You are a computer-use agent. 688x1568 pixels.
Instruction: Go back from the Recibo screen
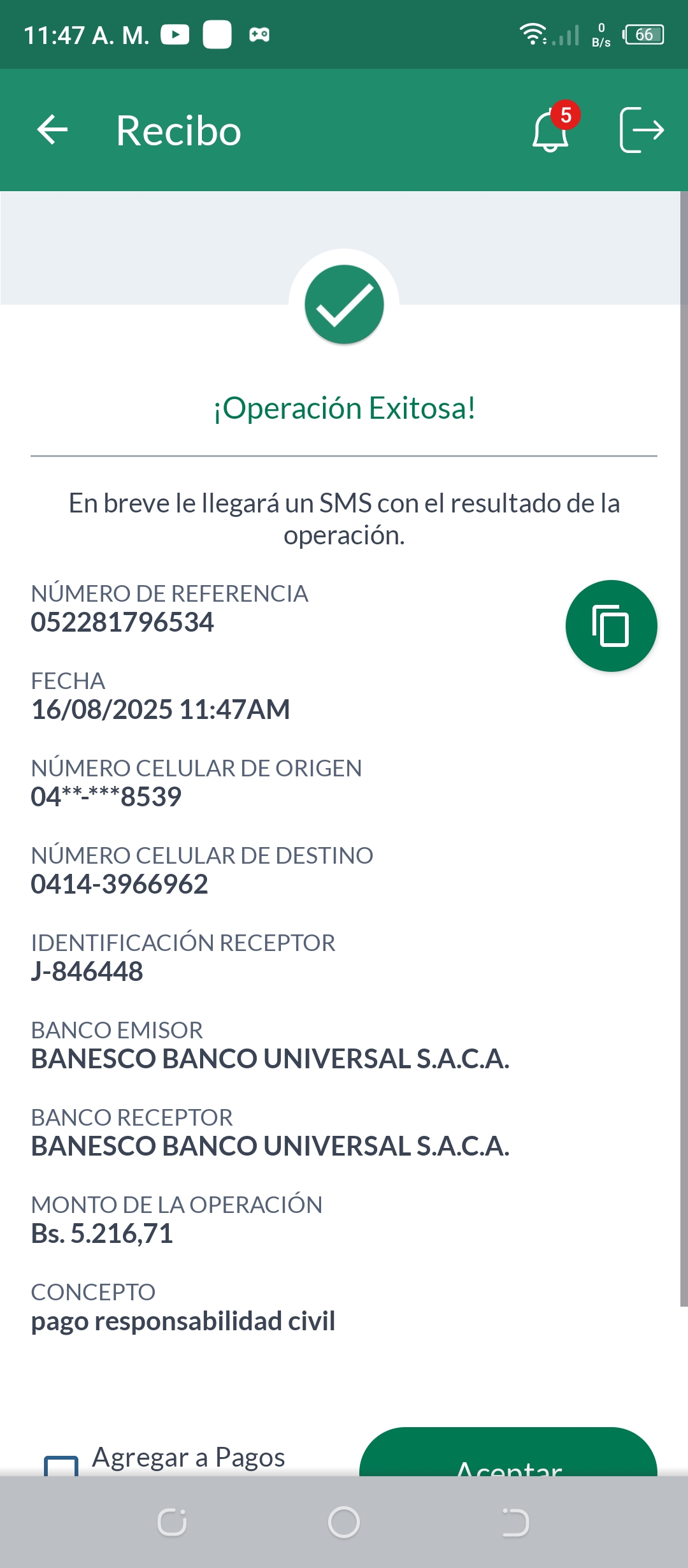(52, 130)
